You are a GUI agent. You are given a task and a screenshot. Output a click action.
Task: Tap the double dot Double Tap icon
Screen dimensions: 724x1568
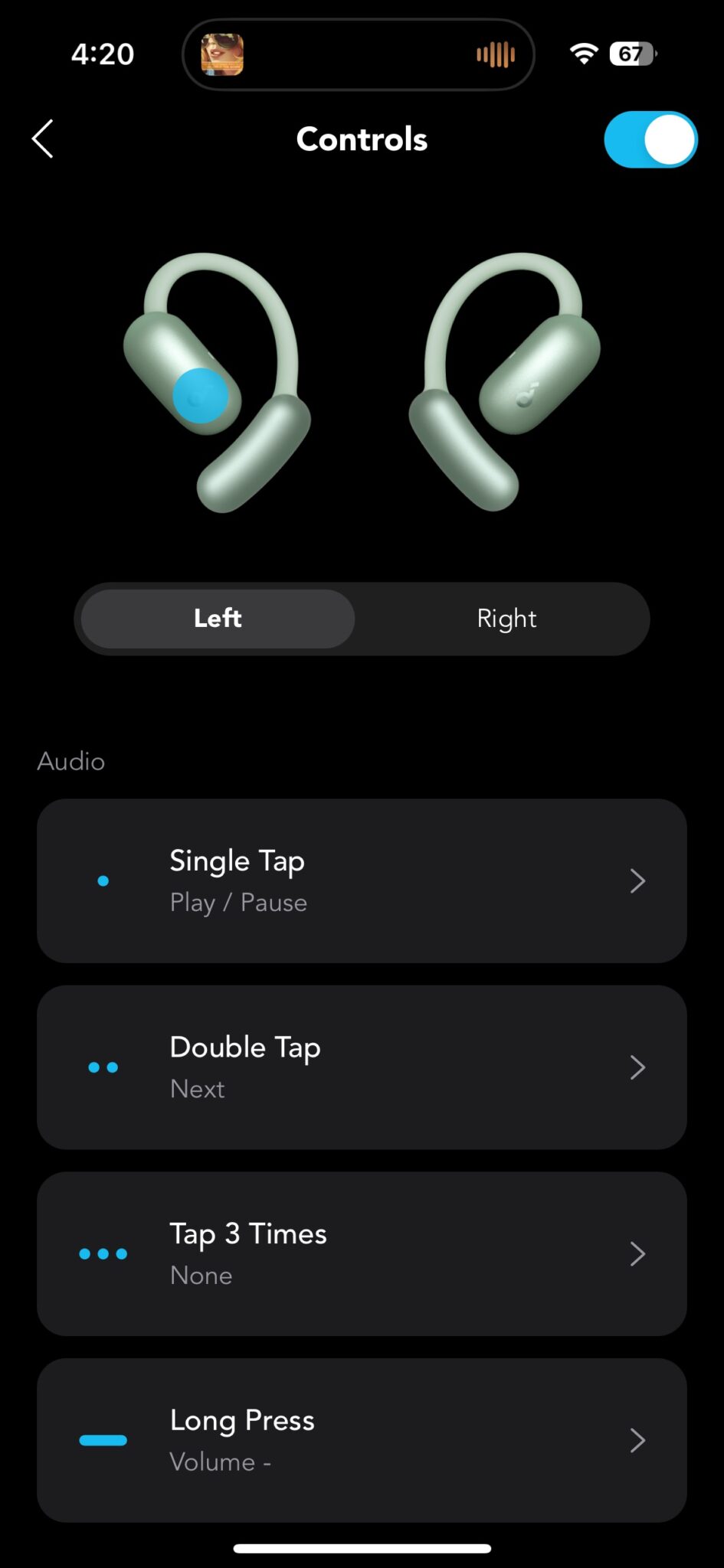tap(103, 1067)
